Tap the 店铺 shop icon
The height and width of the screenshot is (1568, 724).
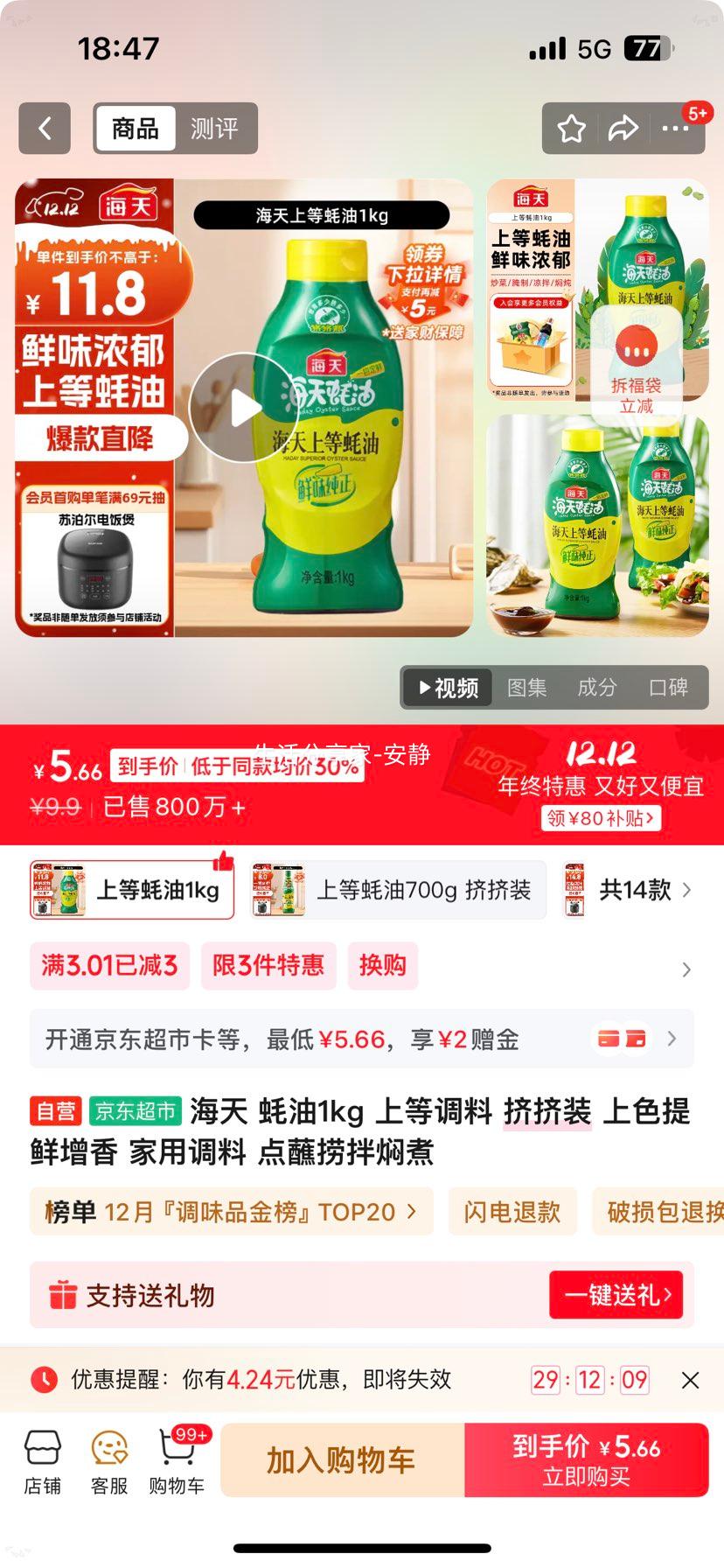(x=43, y=1457)
